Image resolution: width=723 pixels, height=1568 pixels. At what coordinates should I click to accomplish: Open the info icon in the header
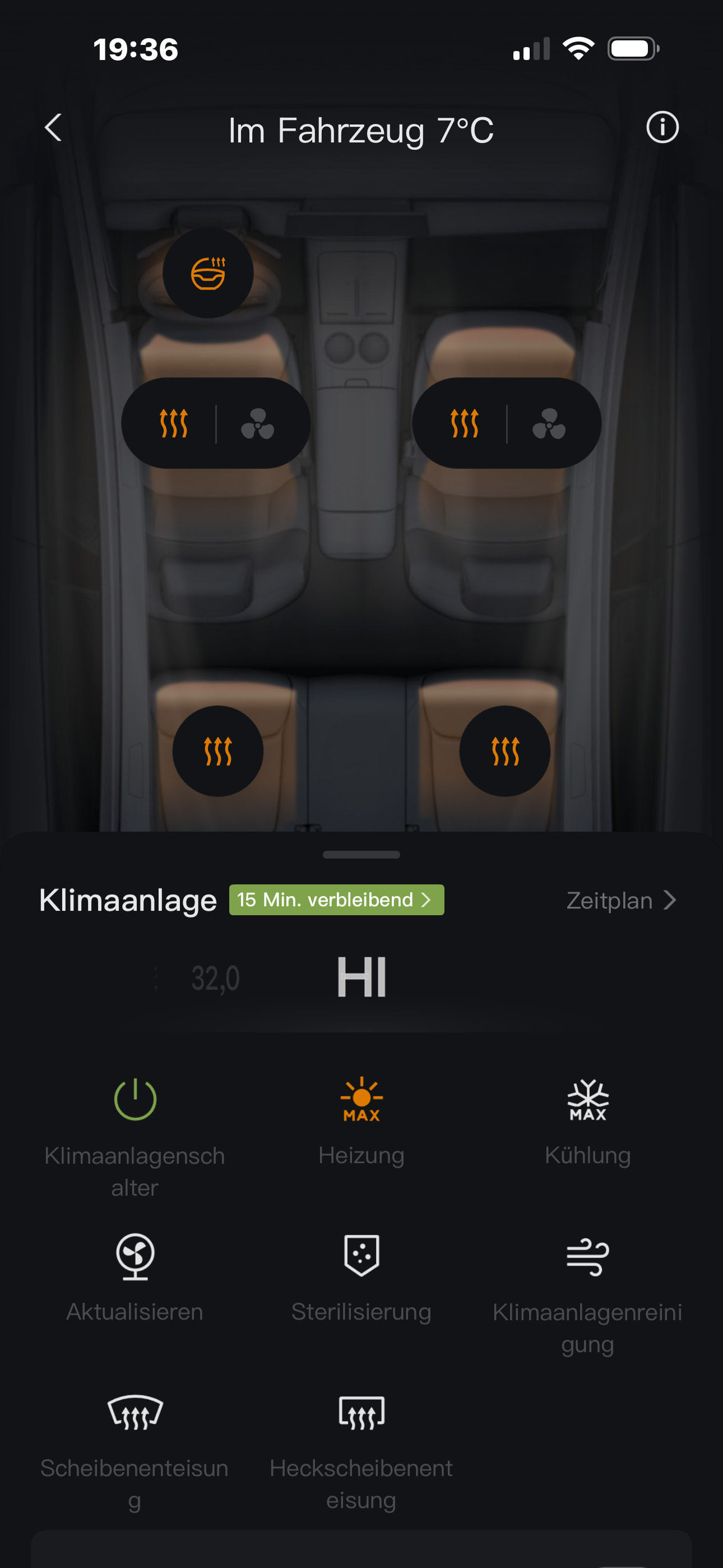[661, 128]
